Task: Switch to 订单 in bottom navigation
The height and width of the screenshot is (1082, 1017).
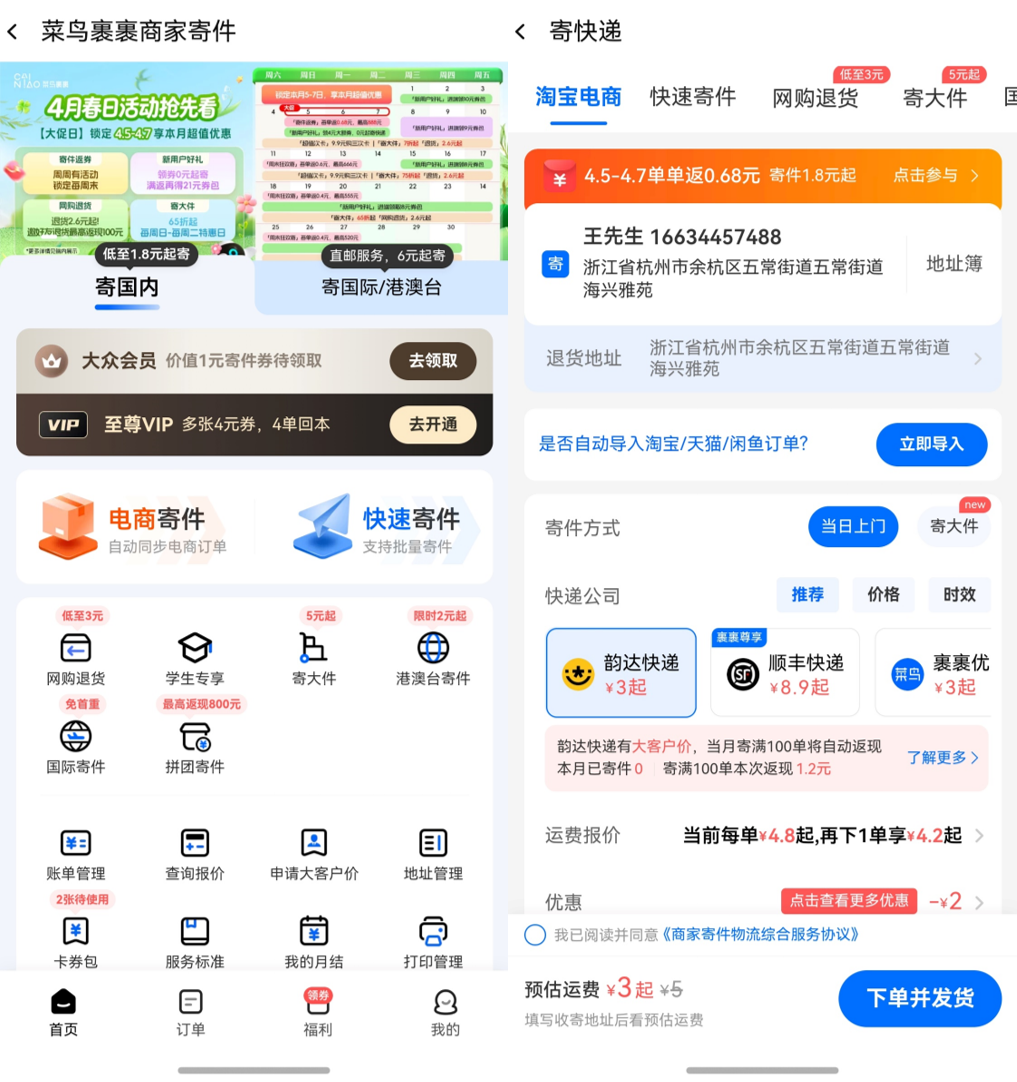Action: (x=190, y=1011)
